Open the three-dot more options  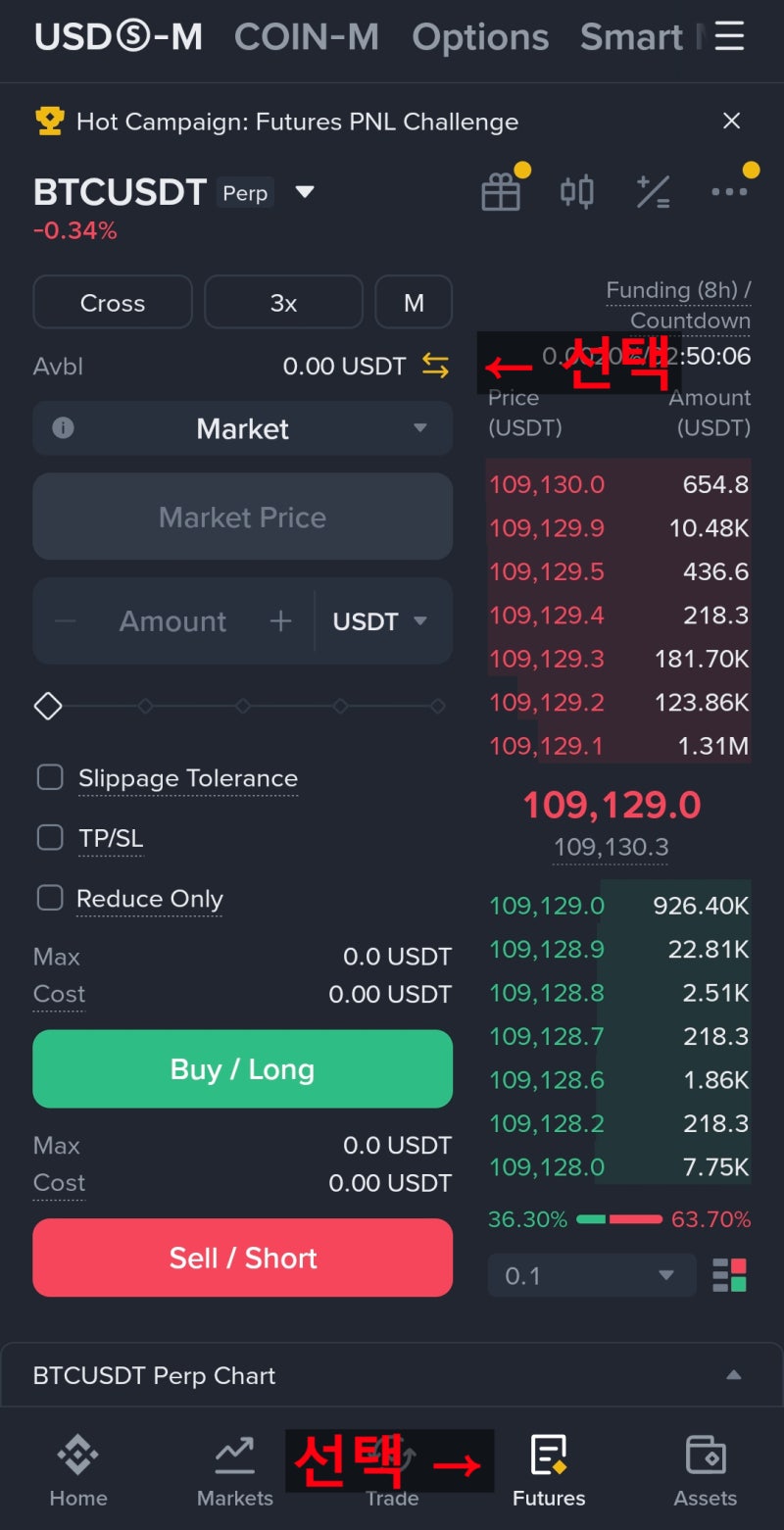pyautogui.click(x=729, y=192)
